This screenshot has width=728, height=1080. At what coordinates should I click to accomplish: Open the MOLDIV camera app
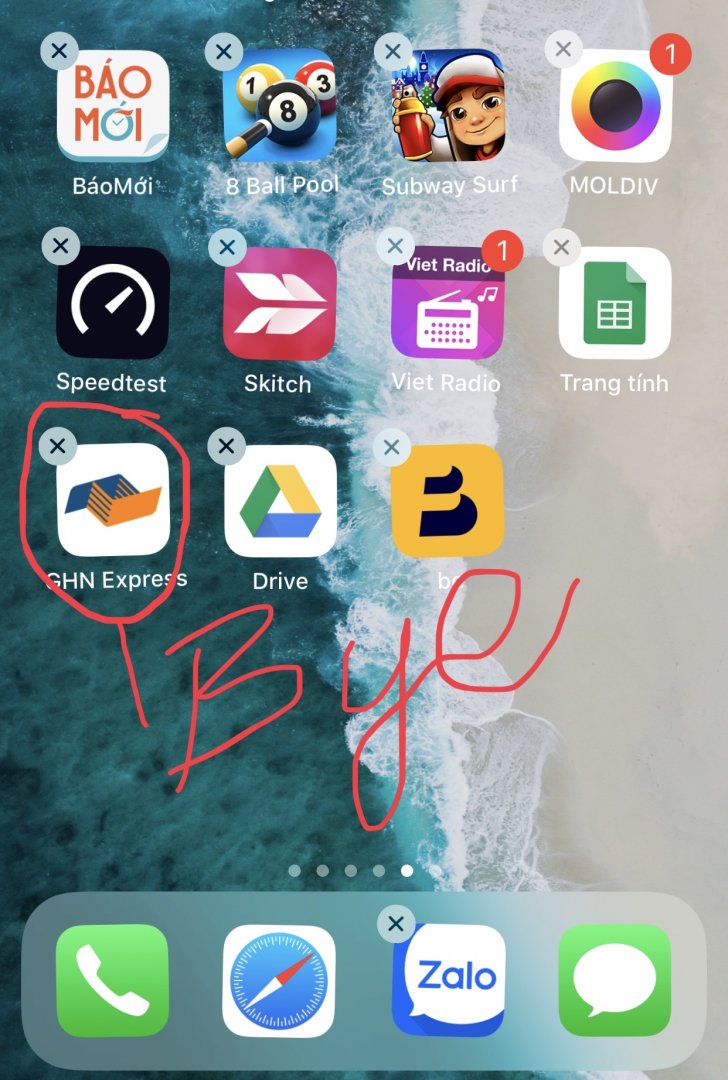(614, 106)
